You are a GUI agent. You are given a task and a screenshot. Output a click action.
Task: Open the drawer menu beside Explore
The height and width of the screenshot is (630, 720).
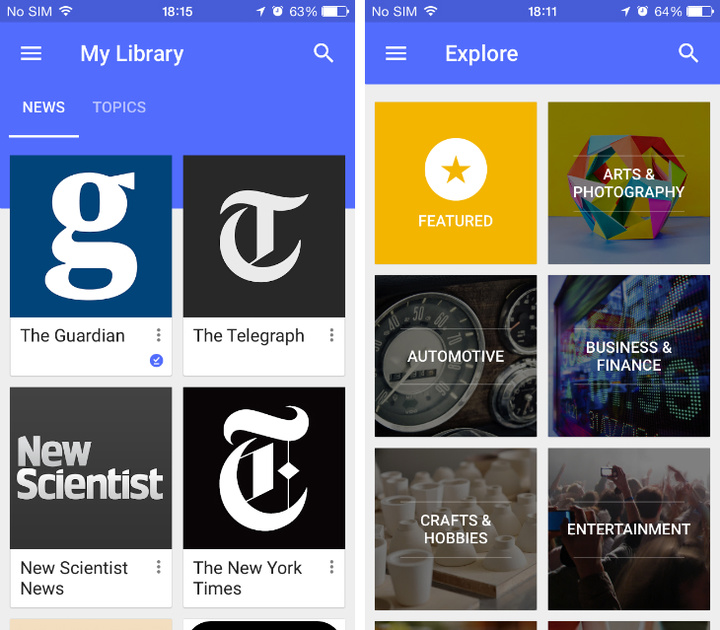[x=396, y=54]
